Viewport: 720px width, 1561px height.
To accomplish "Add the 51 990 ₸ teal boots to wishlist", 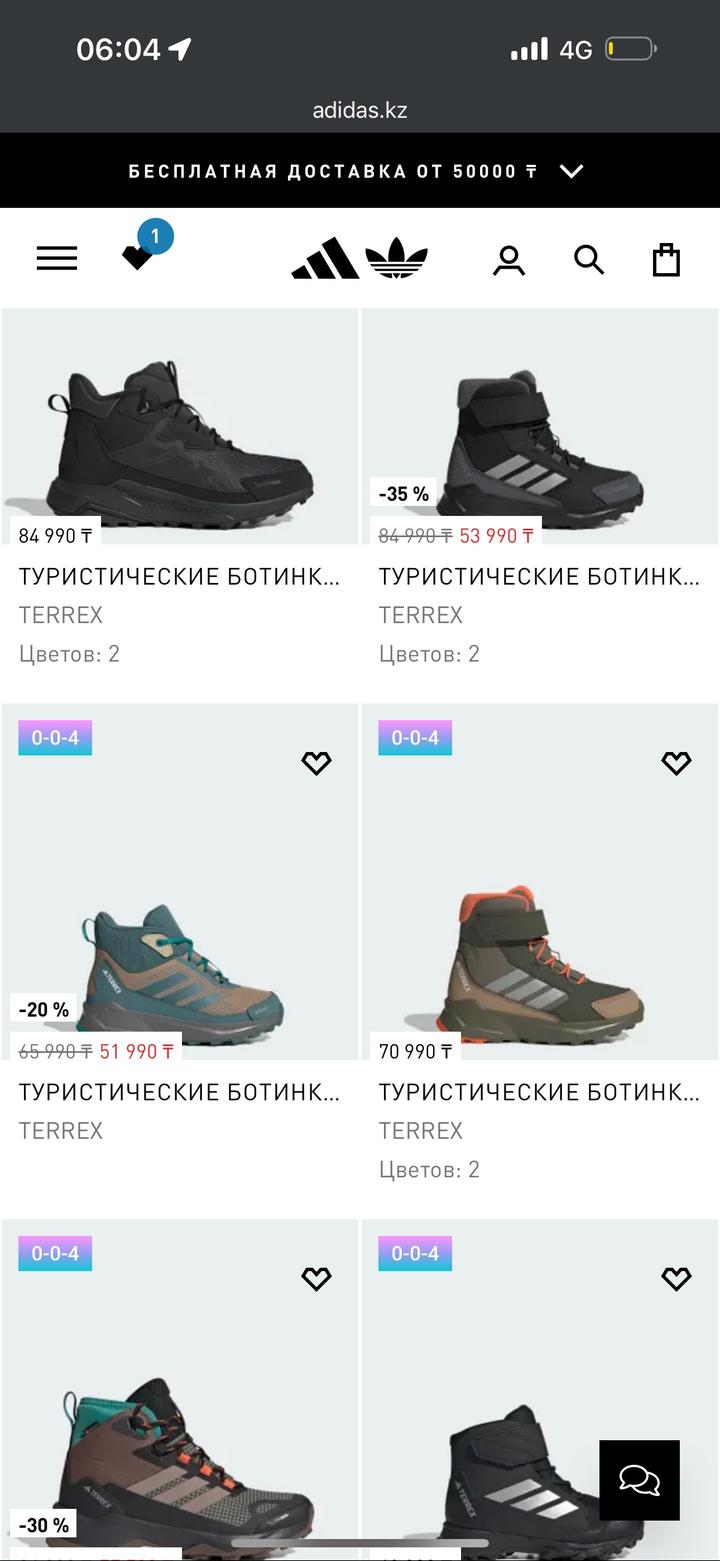I will [316, 763].
